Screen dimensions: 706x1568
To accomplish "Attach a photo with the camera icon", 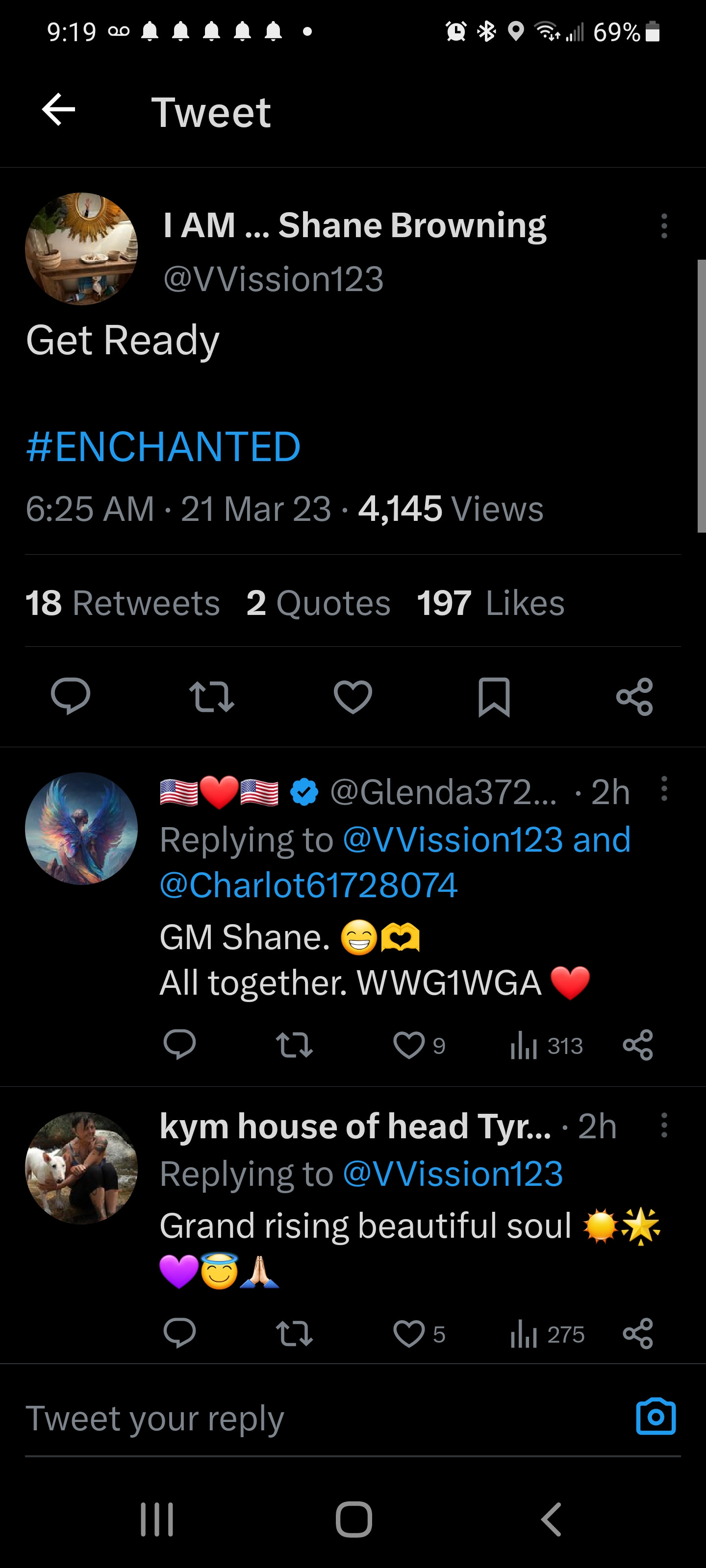I will 656,1417.
